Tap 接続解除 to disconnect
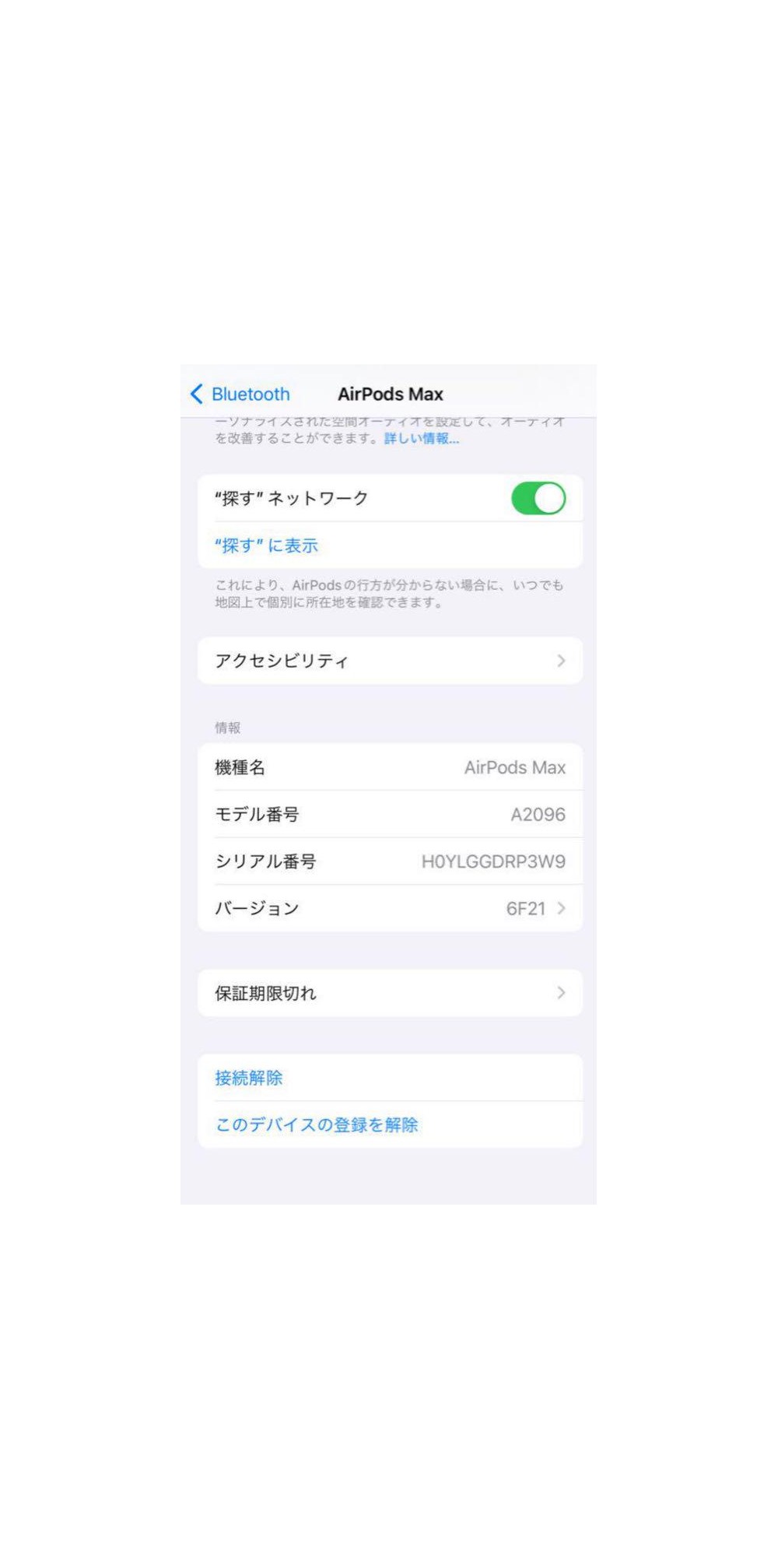778x1568 pixels. [x=249, y=1078]
